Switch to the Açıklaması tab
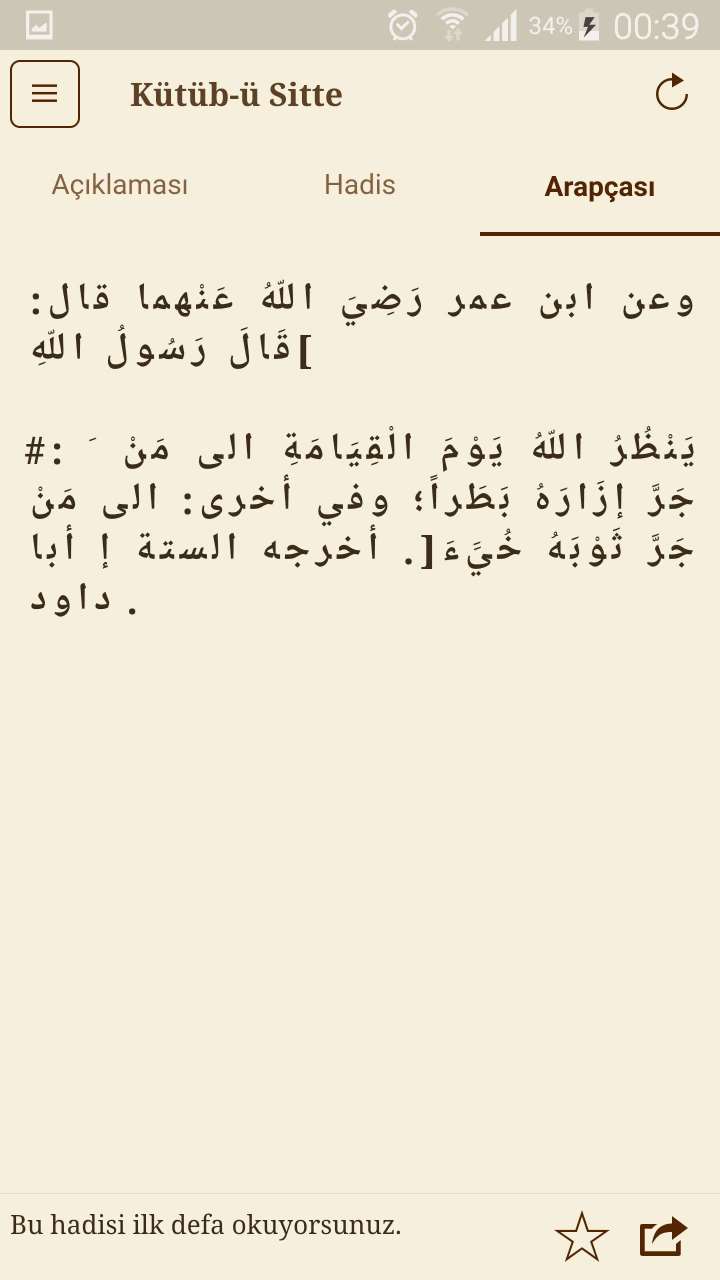This screenshot has height=1280, width=720. pos(120,185)
